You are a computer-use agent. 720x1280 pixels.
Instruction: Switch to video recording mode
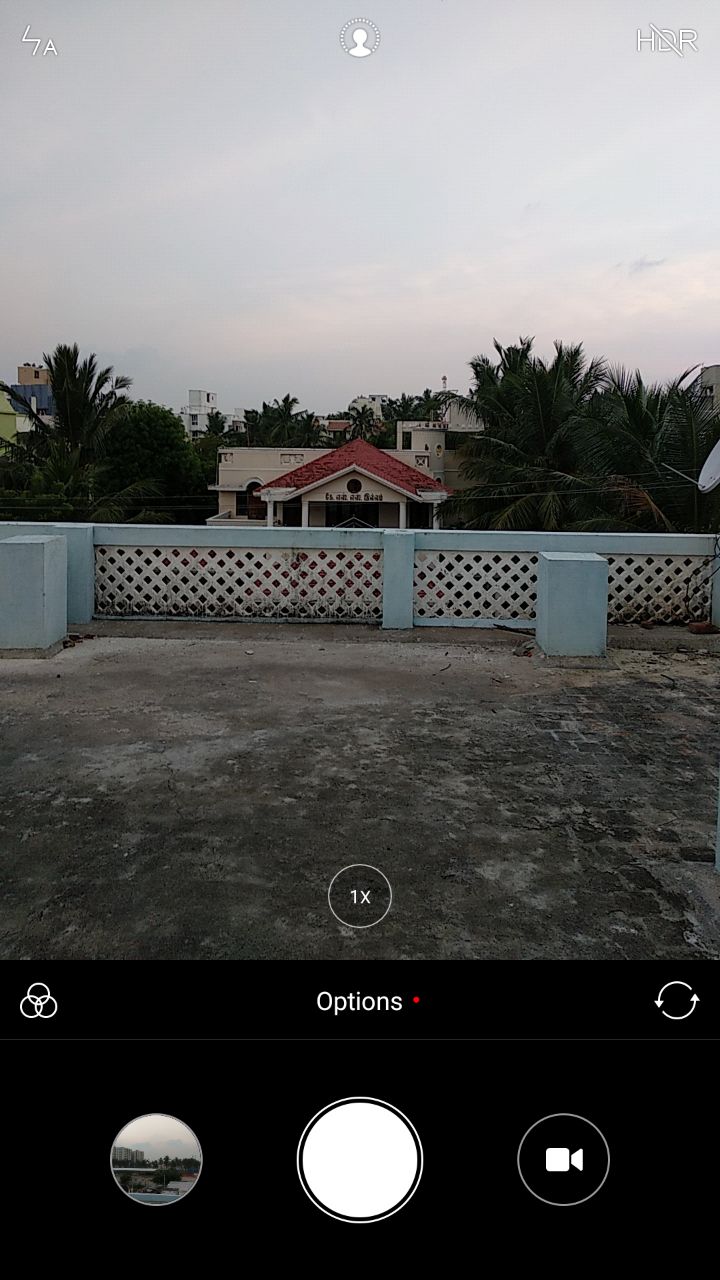point(563,1159)
